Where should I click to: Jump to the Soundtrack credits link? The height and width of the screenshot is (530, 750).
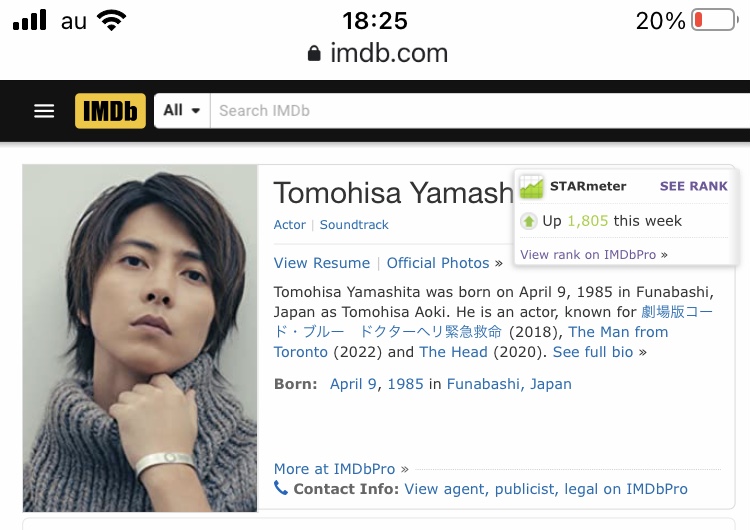click(354, 225)
